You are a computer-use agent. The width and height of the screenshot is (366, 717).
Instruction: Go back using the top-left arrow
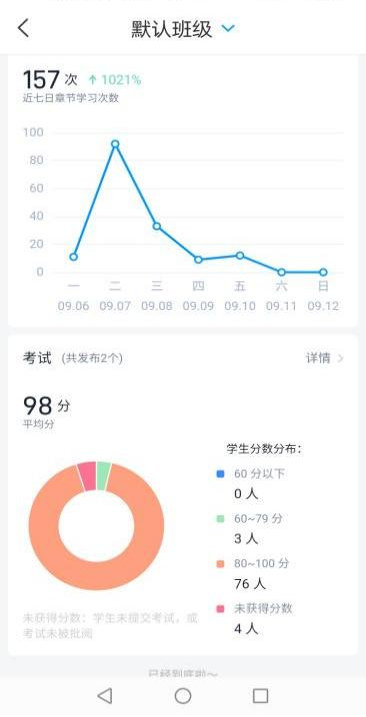point(23,28)
